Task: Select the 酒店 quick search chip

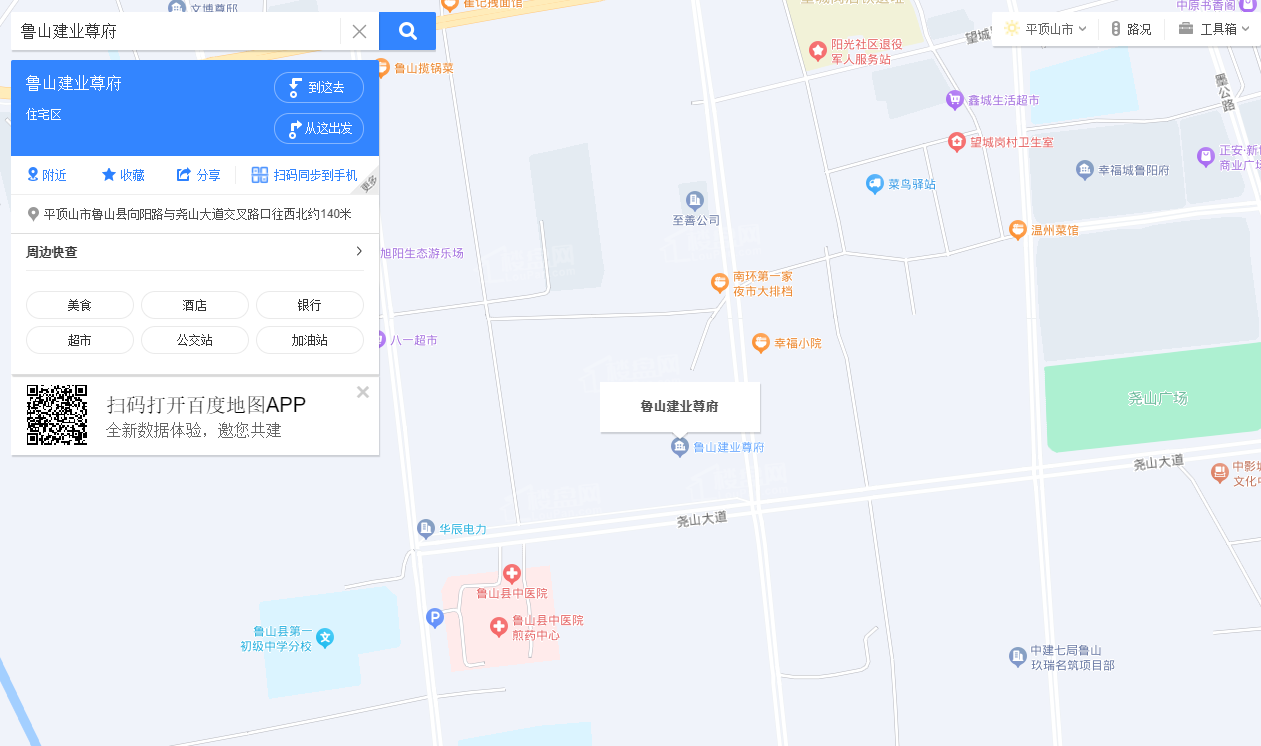Action: pos(195,305)
